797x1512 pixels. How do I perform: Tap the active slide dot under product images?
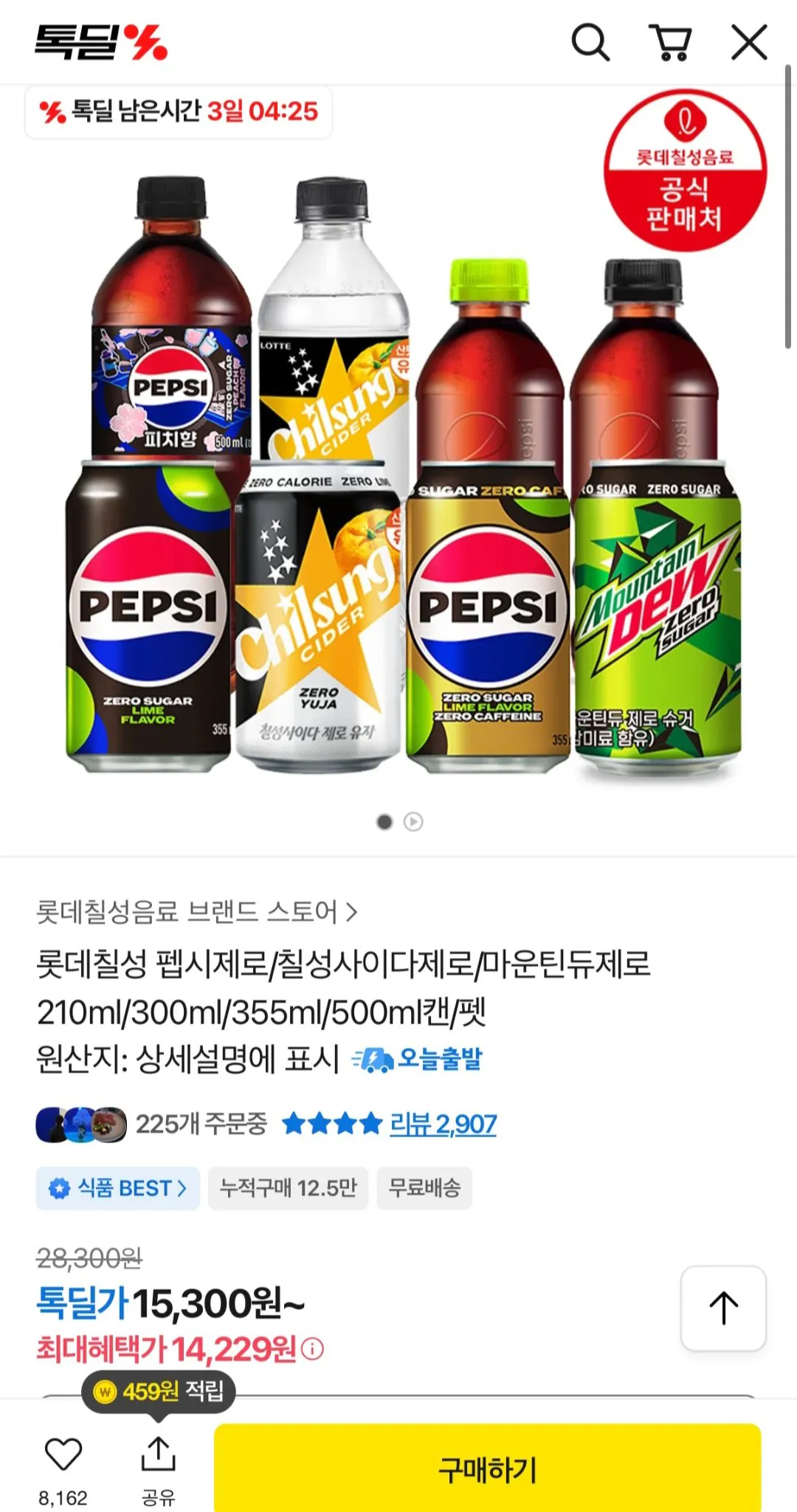click(x=385, y=821)
